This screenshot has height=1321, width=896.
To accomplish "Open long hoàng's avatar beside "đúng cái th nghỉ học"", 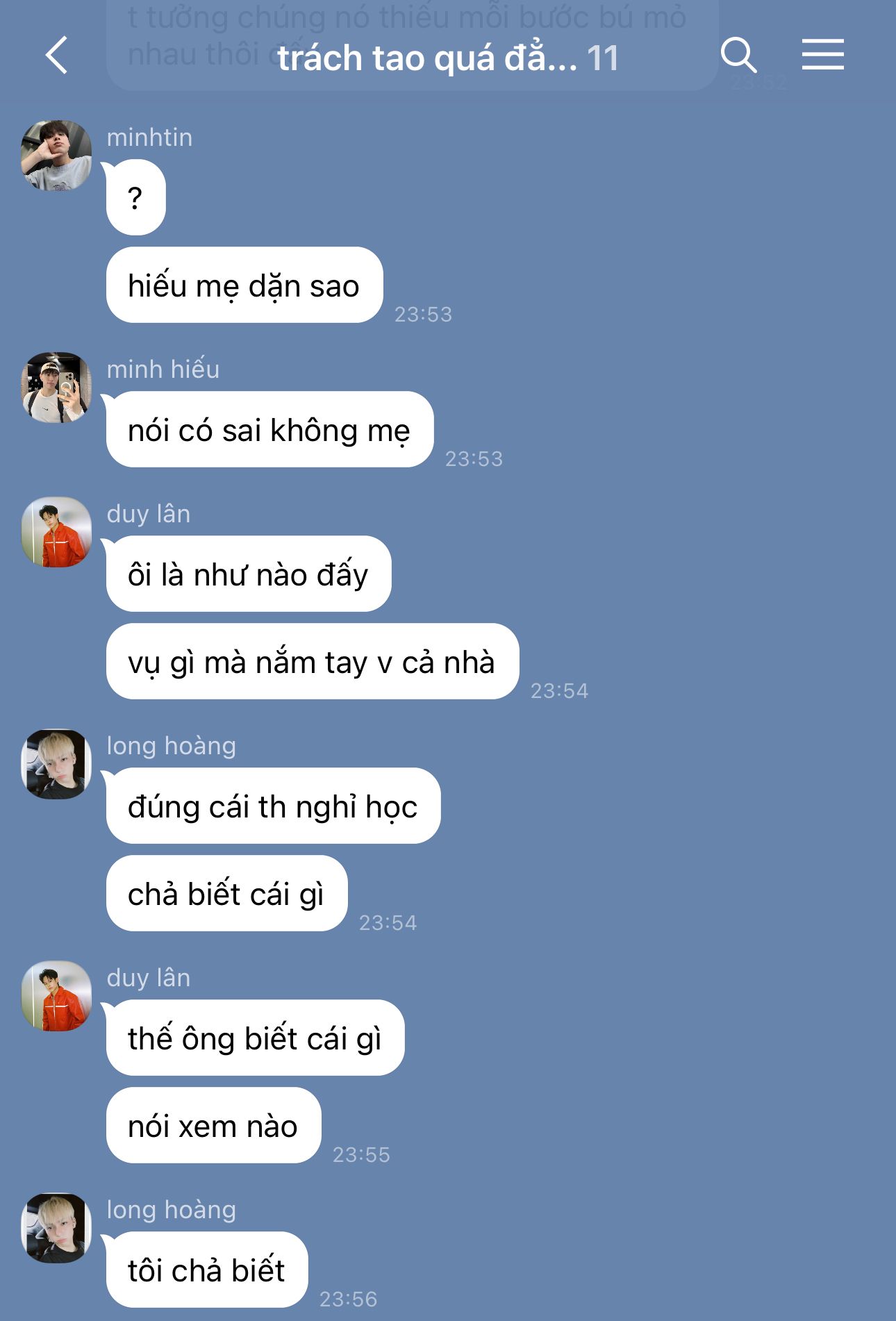I will (56, 764).
